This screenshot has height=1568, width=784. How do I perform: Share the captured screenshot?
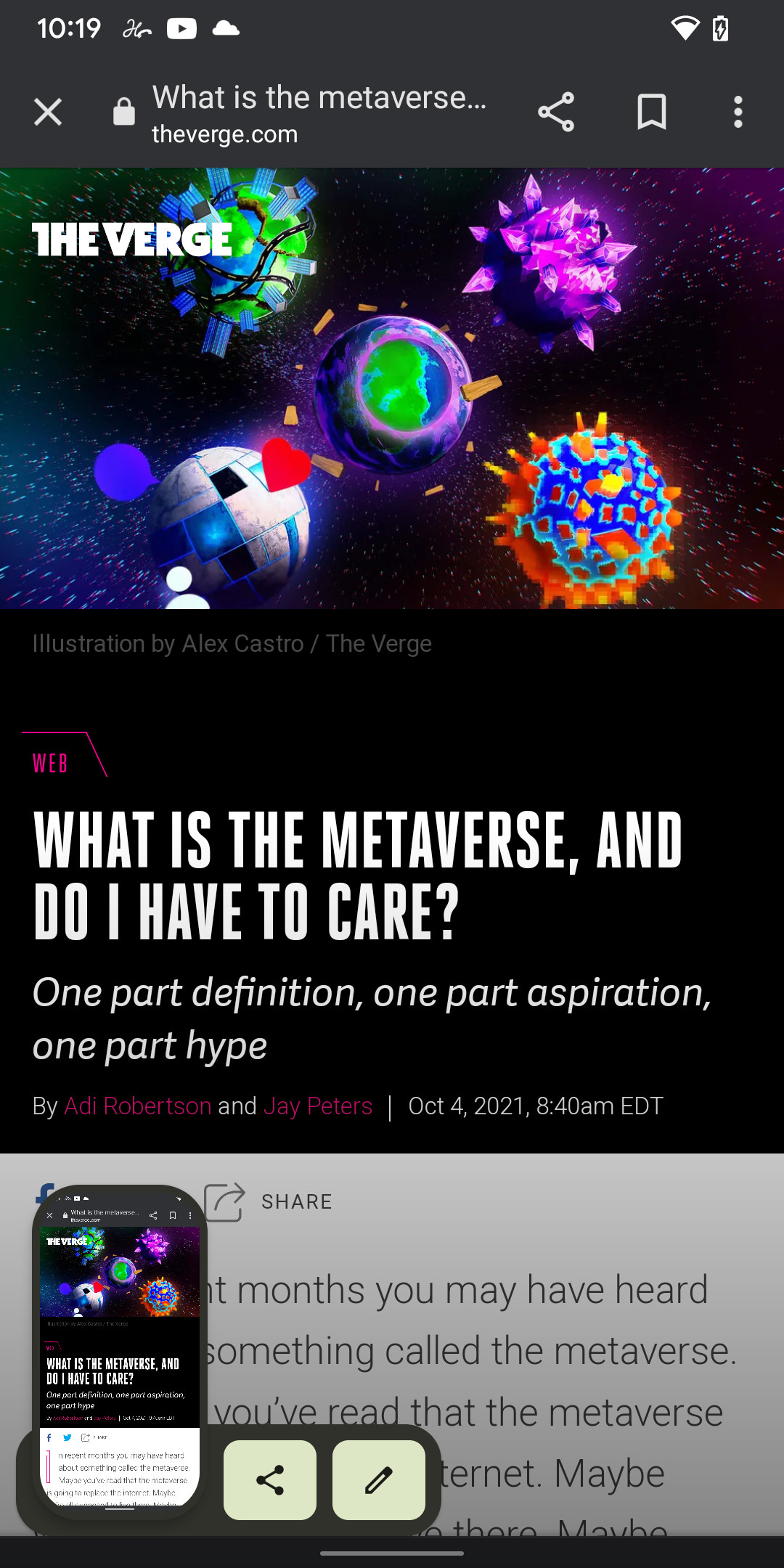[270, 1480]
